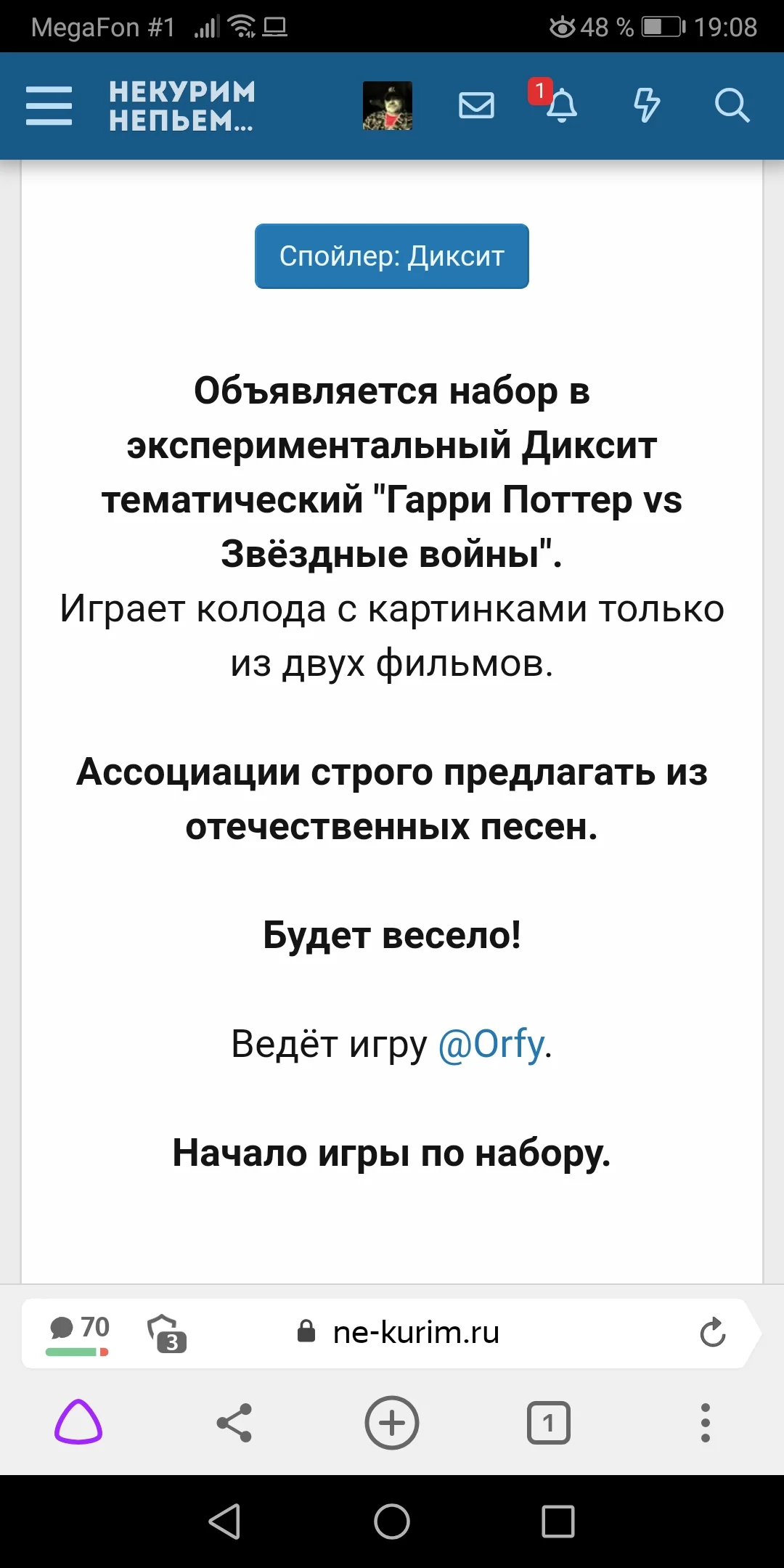The image size is (784, 1568).
Task: Open recent activity via lightning icon
Action: (646, 106)
